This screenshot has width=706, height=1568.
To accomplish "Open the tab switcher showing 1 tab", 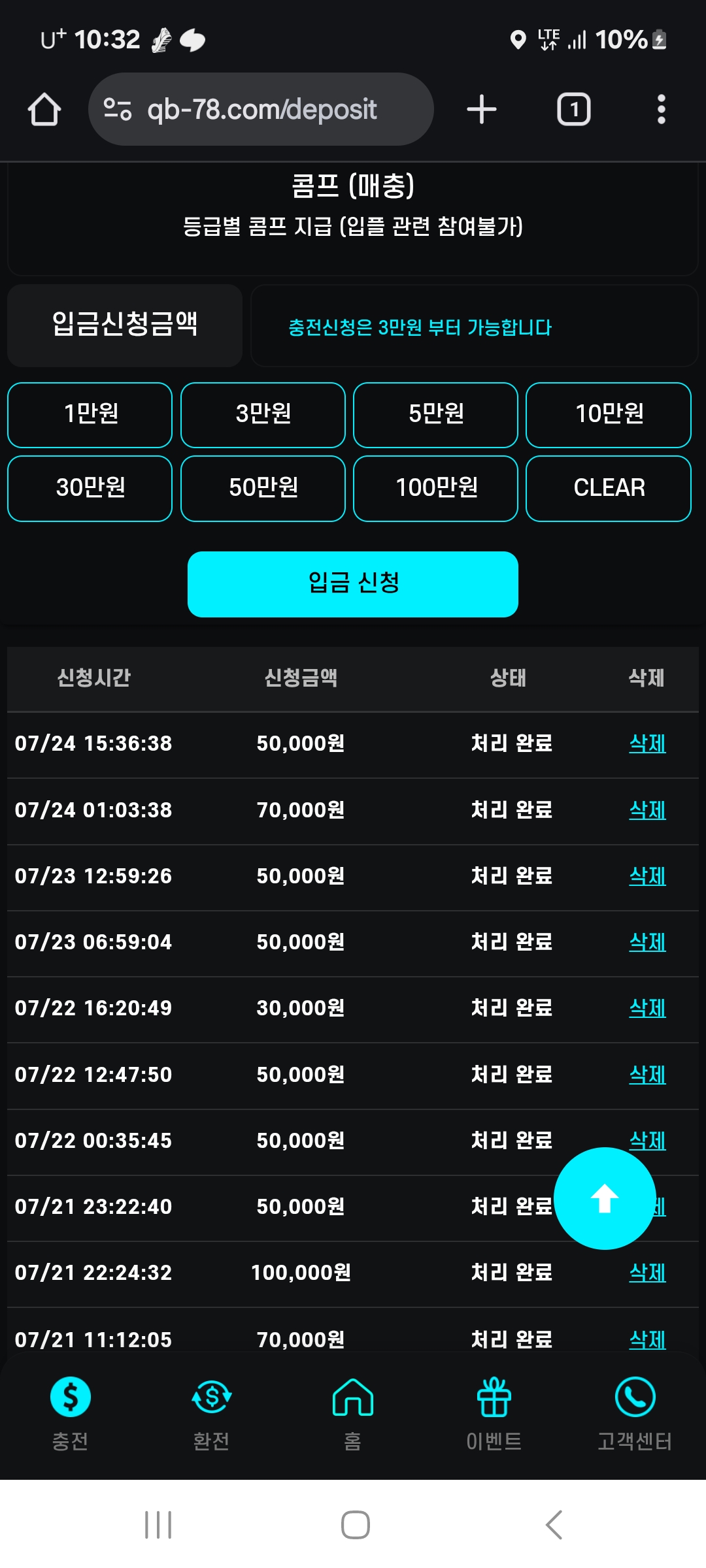I will (573, 109).
